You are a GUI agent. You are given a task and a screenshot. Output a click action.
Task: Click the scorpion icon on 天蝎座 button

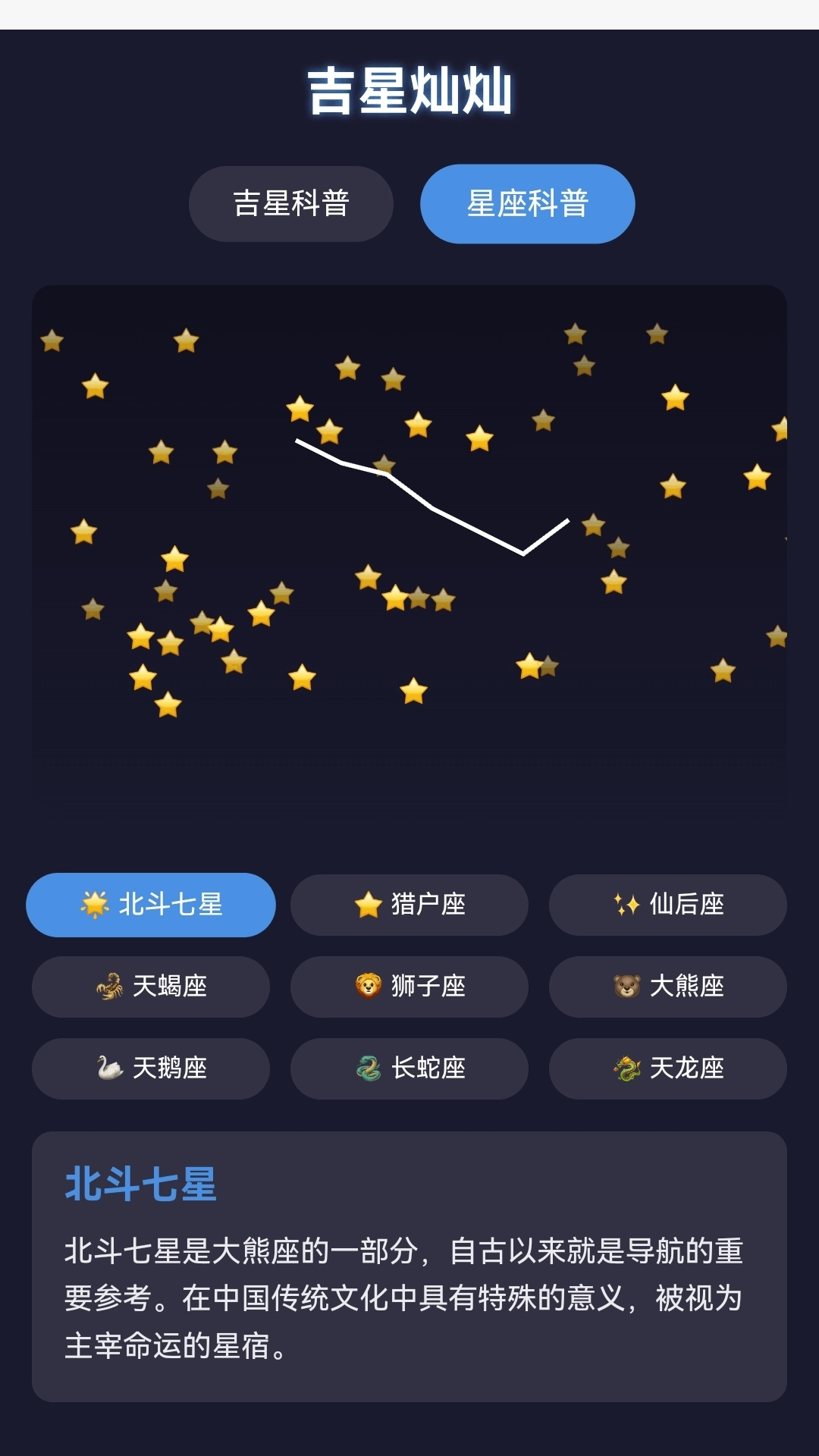[109, 987]
